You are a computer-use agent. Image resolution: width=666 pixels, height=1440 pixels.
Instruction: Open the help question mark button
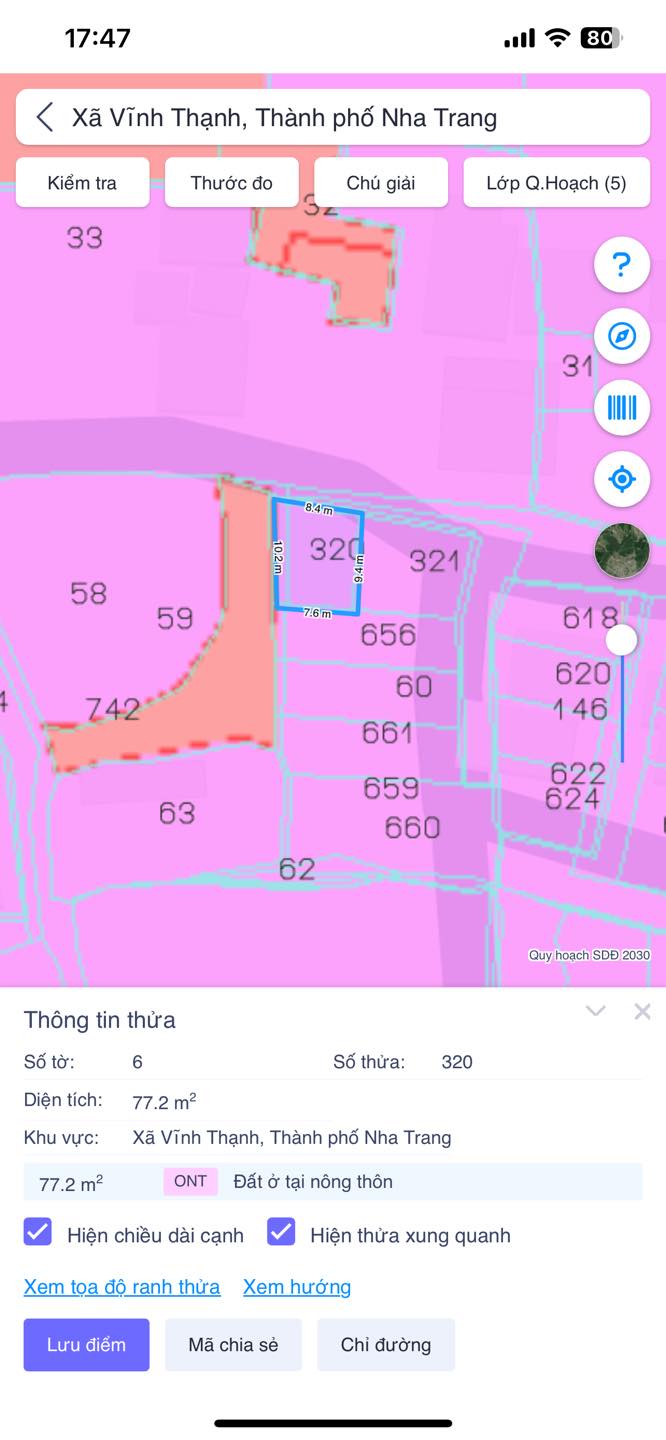[622, 265]
